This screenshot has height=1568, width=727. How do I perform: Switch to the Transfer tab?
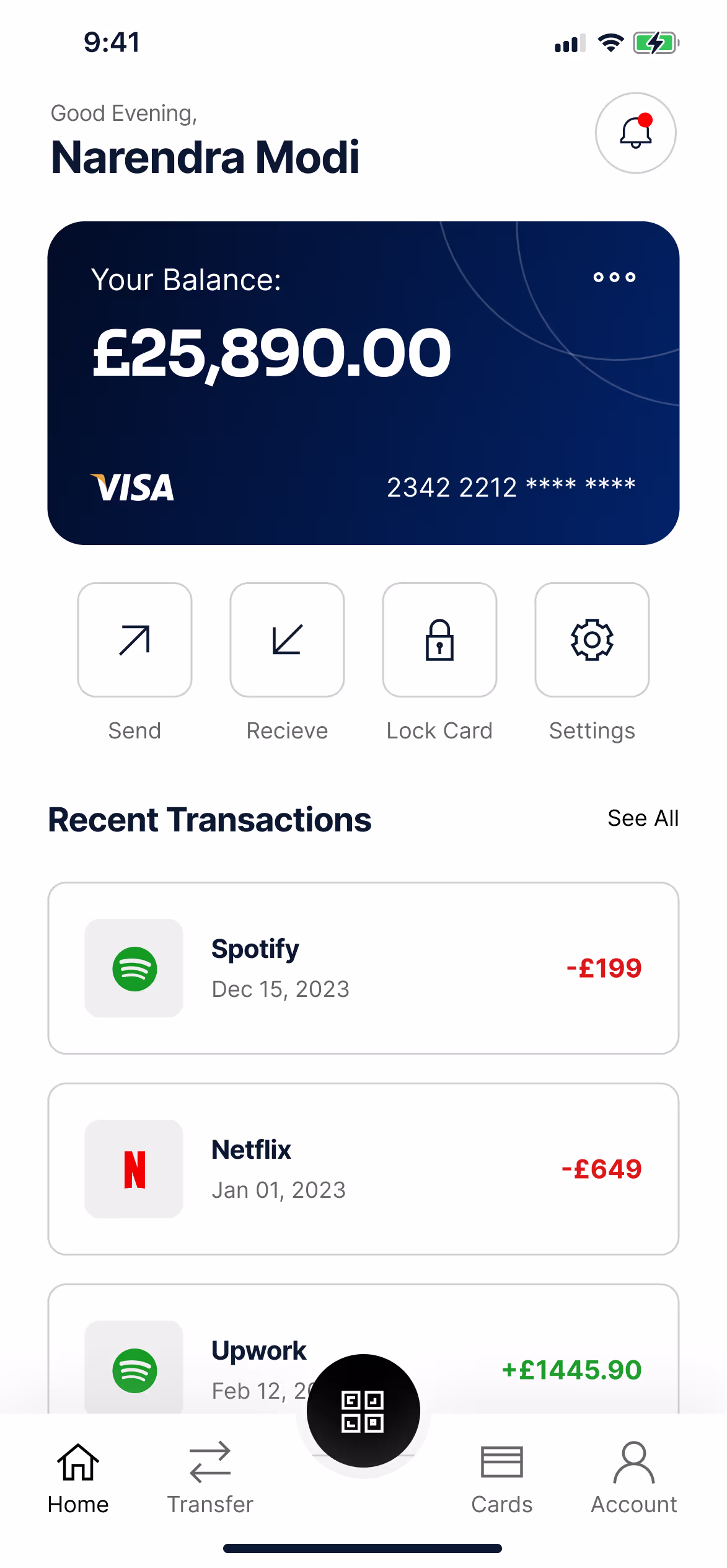(x=210, y=1479)
